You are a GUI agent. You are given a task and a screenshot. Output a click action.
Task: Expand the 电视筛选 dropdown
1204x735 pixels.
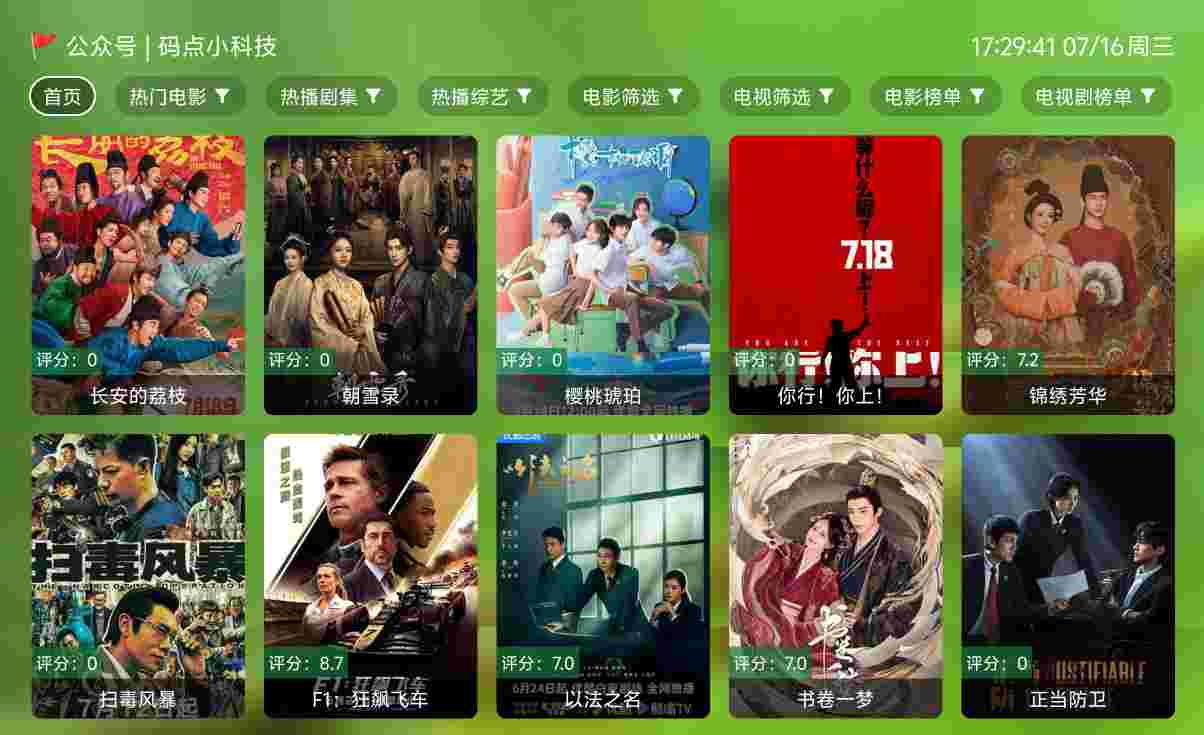[x=784, y=97]
